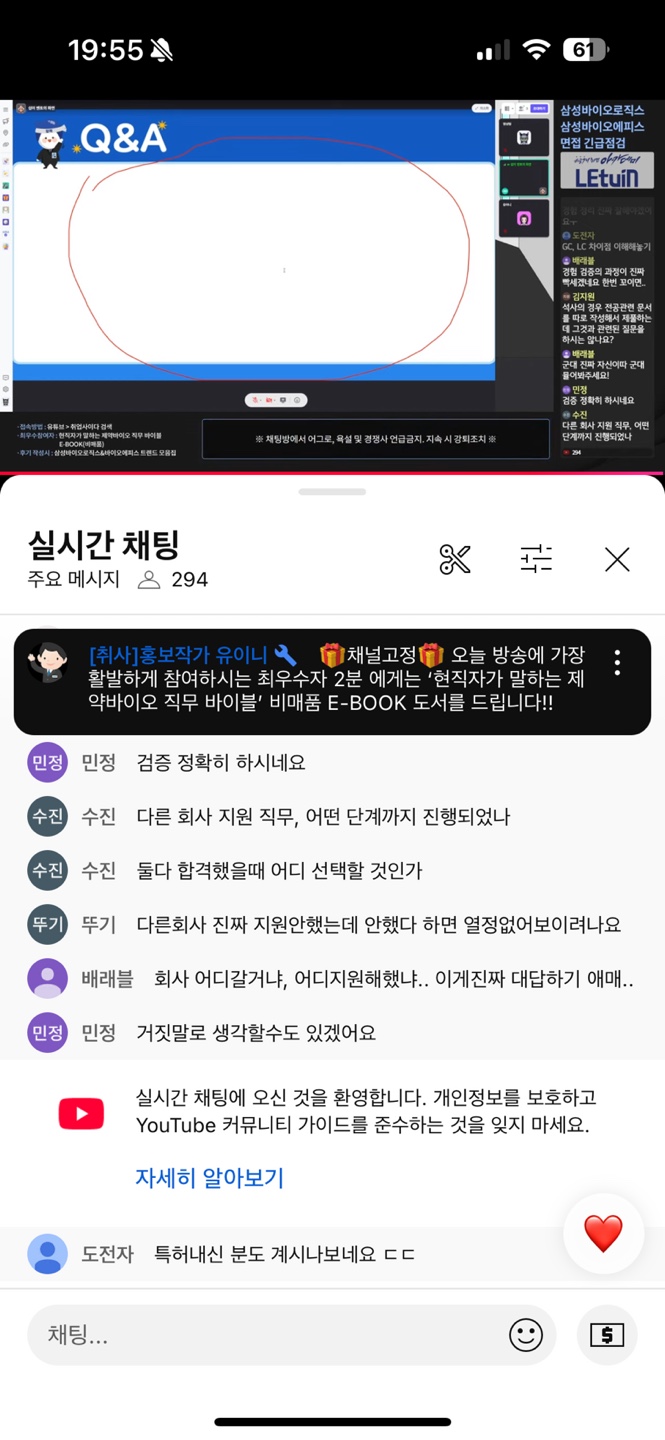Image resolution: width=665 pixels, height=1440 pixels.
Task: Open the pinned message overflow menu
Action: (x=617, y=662)
